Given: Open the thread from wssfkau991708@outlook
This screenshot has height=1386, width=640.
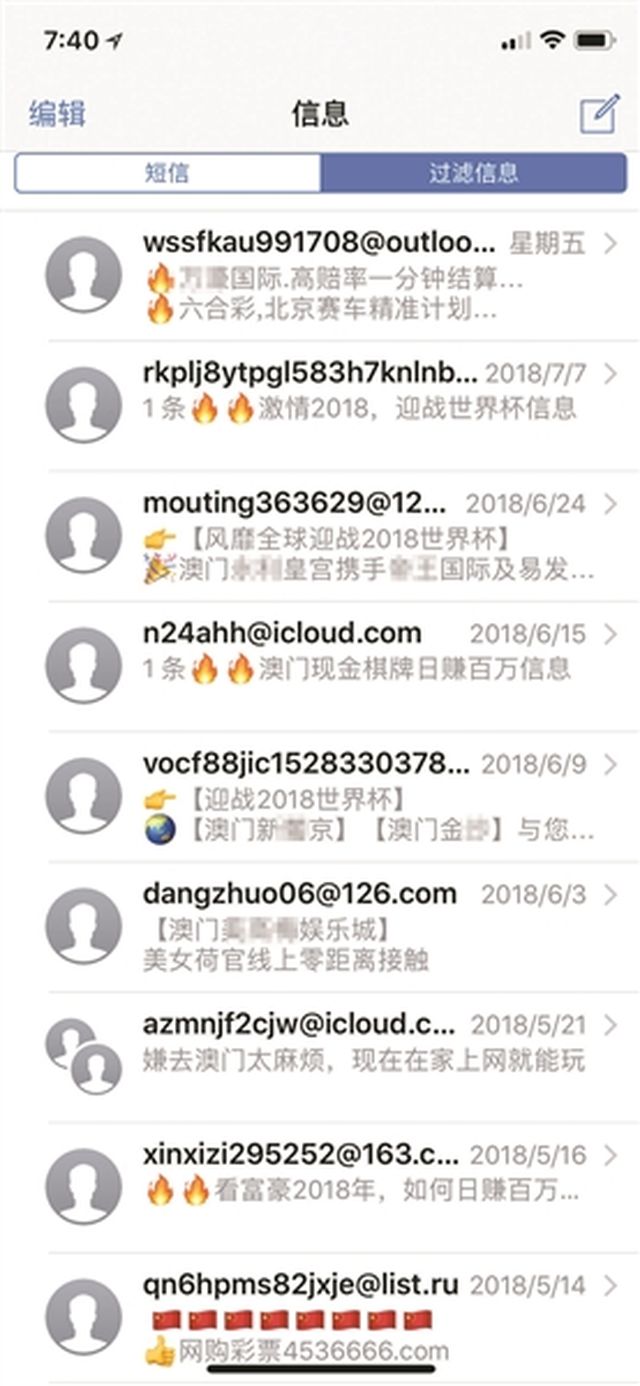Looking at the screenshot, I should click(320, 276).
